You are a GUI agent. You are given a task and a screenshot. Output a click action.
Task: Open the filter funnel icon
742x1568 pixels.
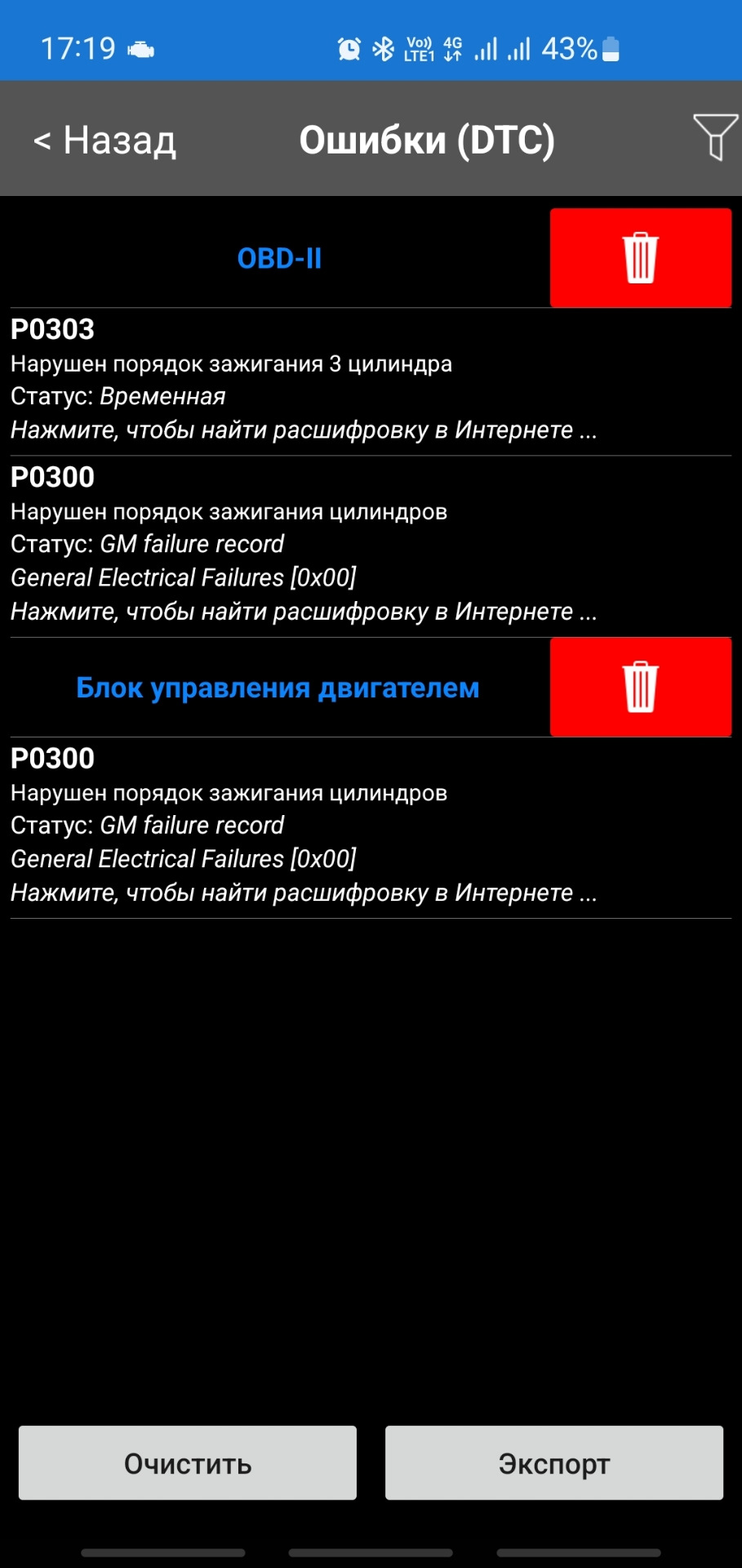pyautogui.click(x=714, y=137)
